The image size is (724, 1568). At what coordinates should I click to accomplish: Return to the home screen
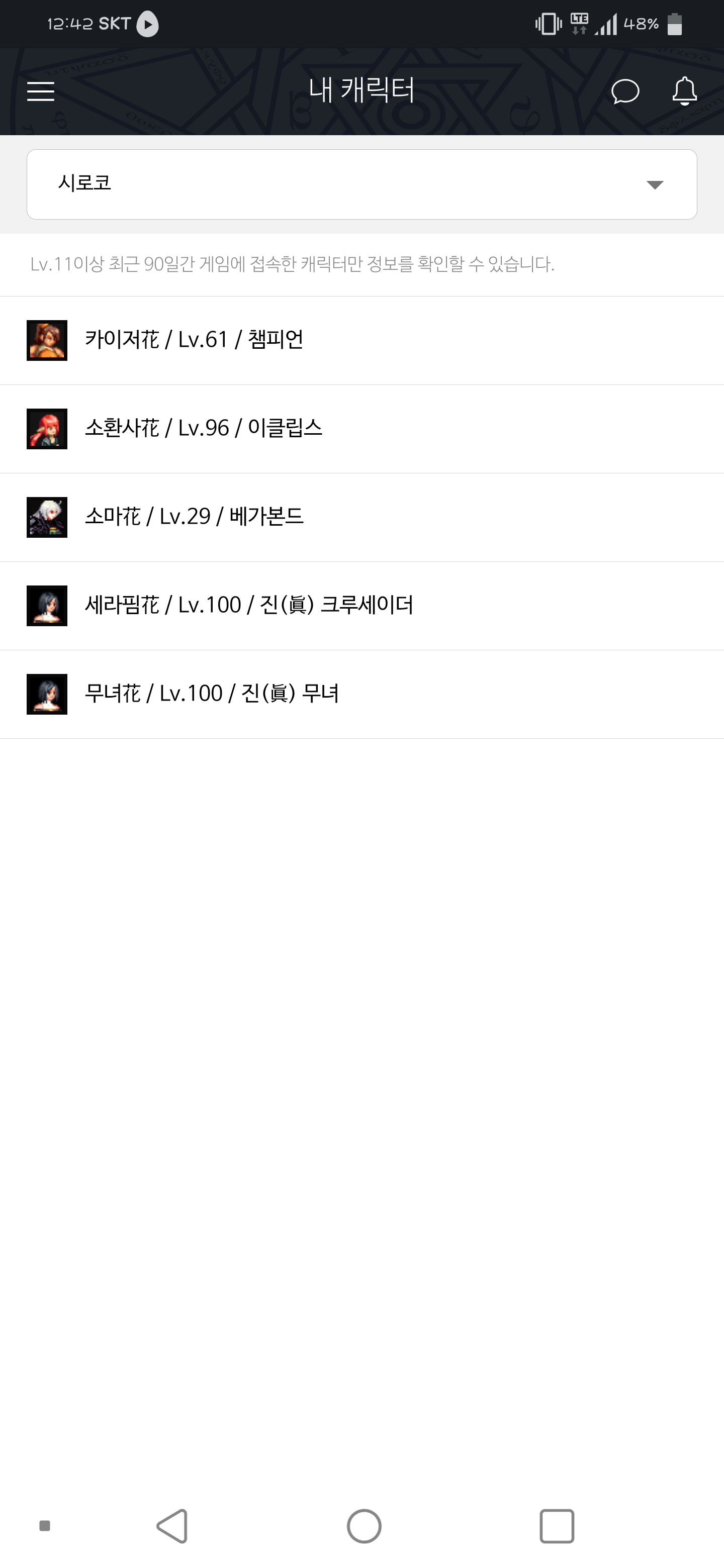pos(364,1526)
